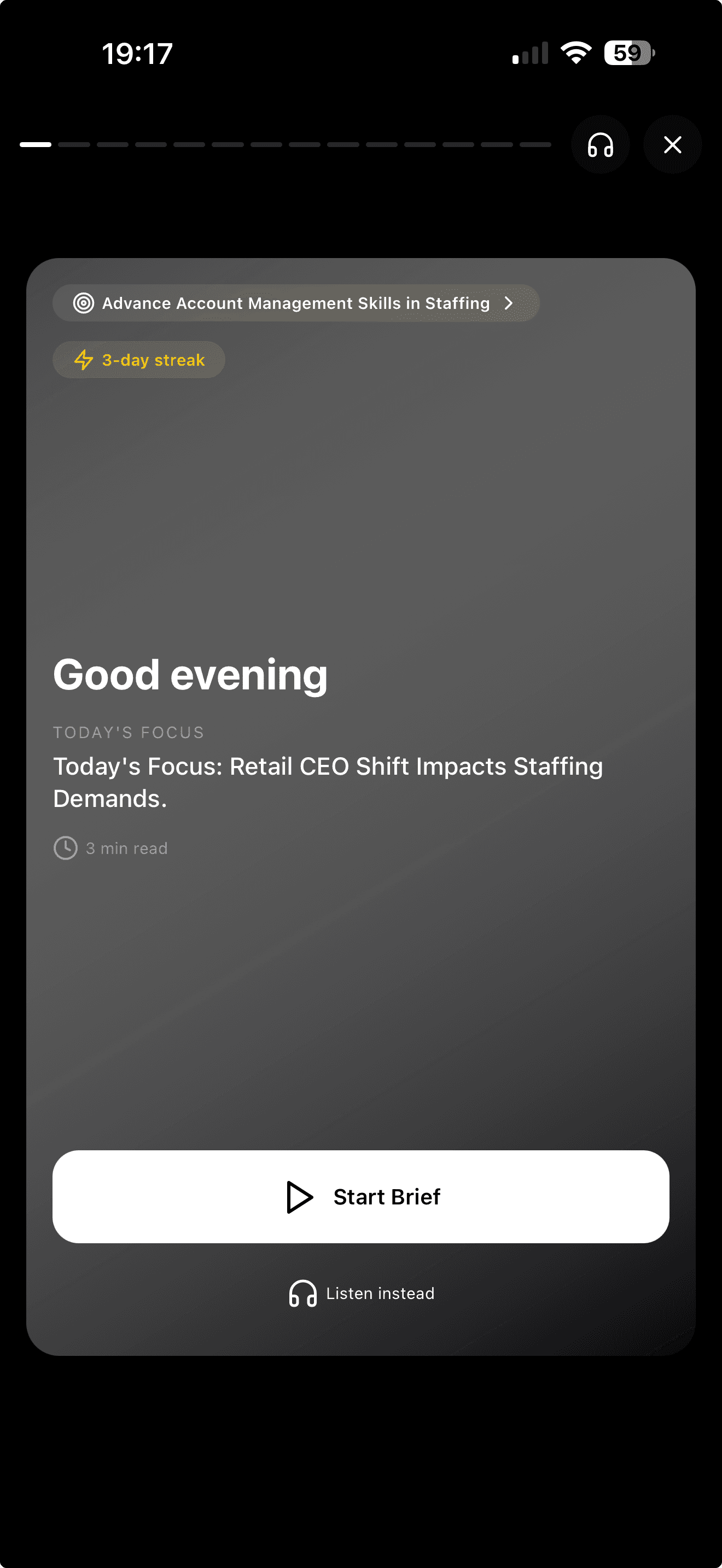Expand the Advance Account Management Skills goal
This screenshot has width=722, height=1568.
[x=296, y=302]
